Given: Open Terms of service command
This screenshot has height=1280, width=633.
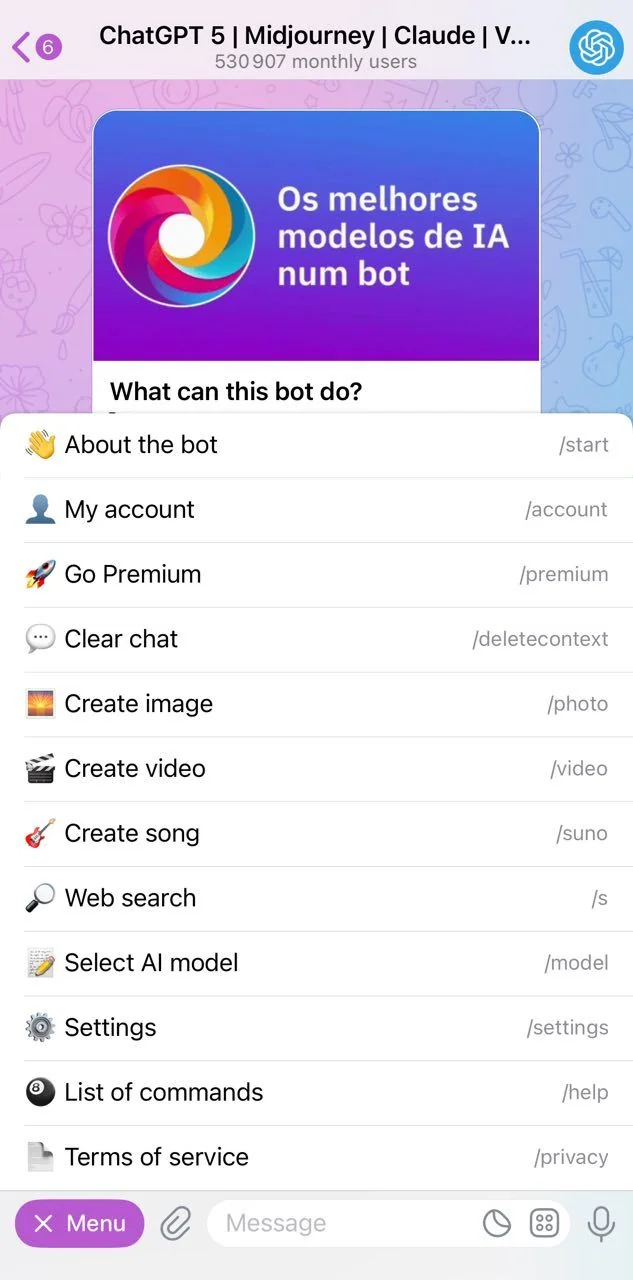Looking at the screenshot, I should click(316, 1158).
